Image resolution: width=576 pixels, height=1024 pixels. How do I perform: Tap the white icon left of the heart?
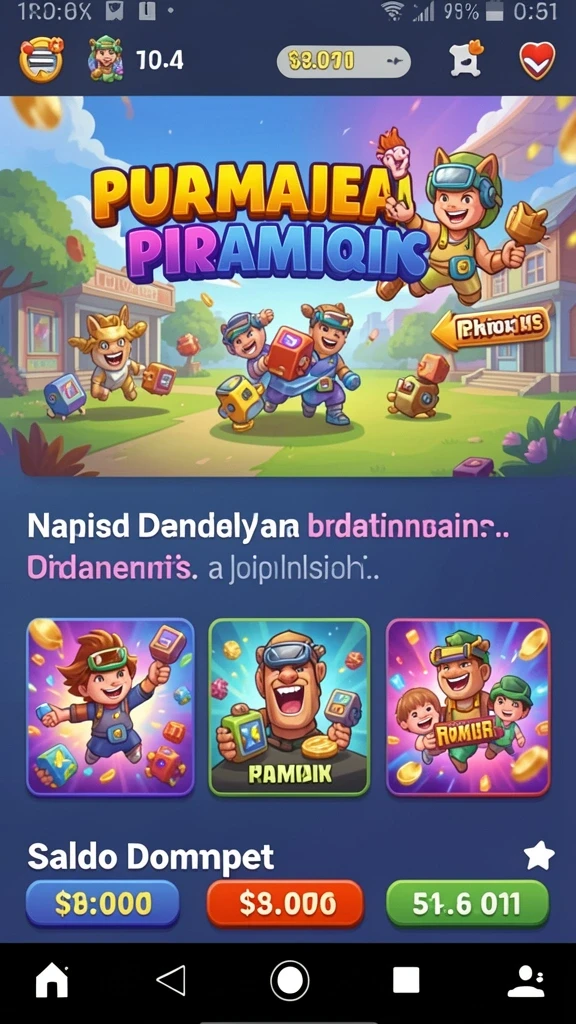pyautogui.click(x=466, y=59)
